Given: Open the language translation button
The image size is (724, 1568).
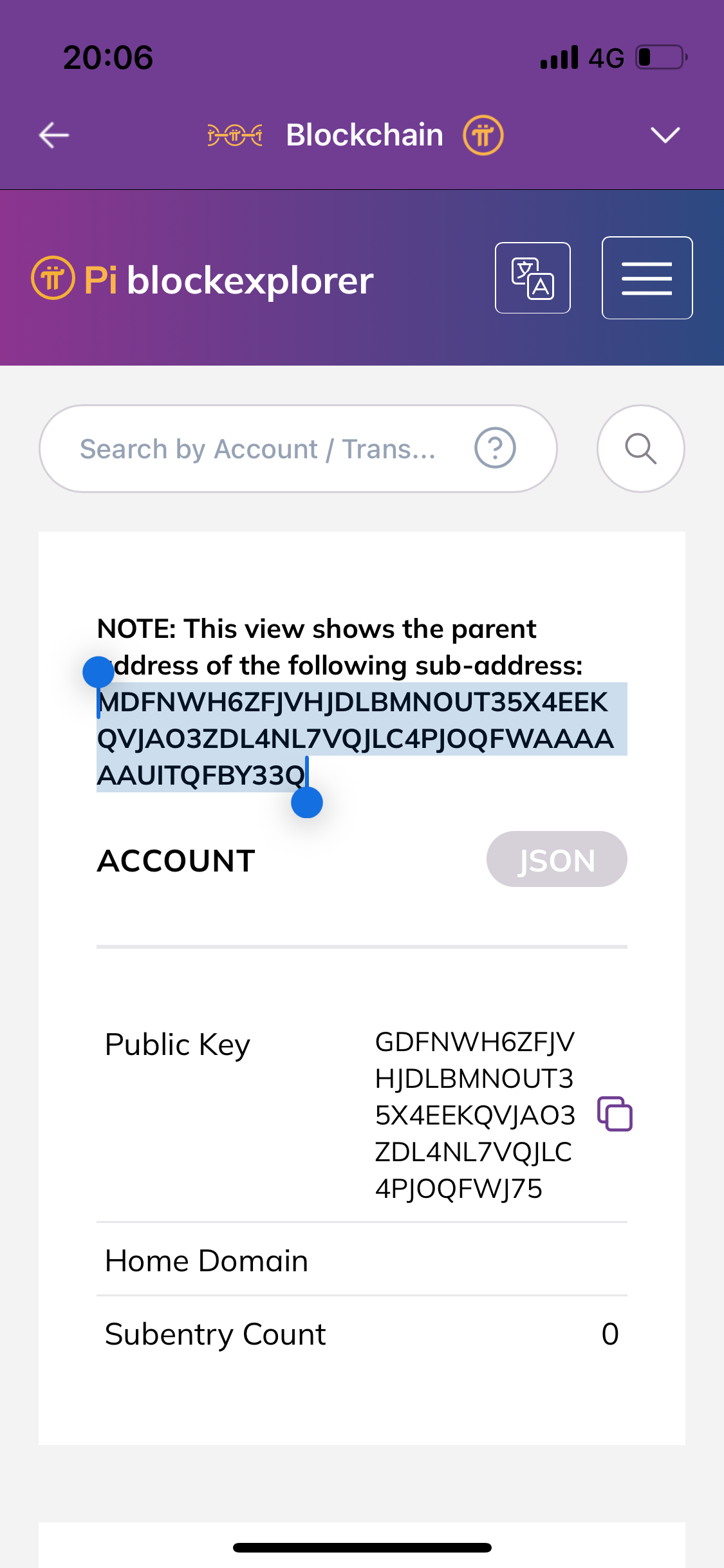Looking at the screenshot, I should (532, 278).
